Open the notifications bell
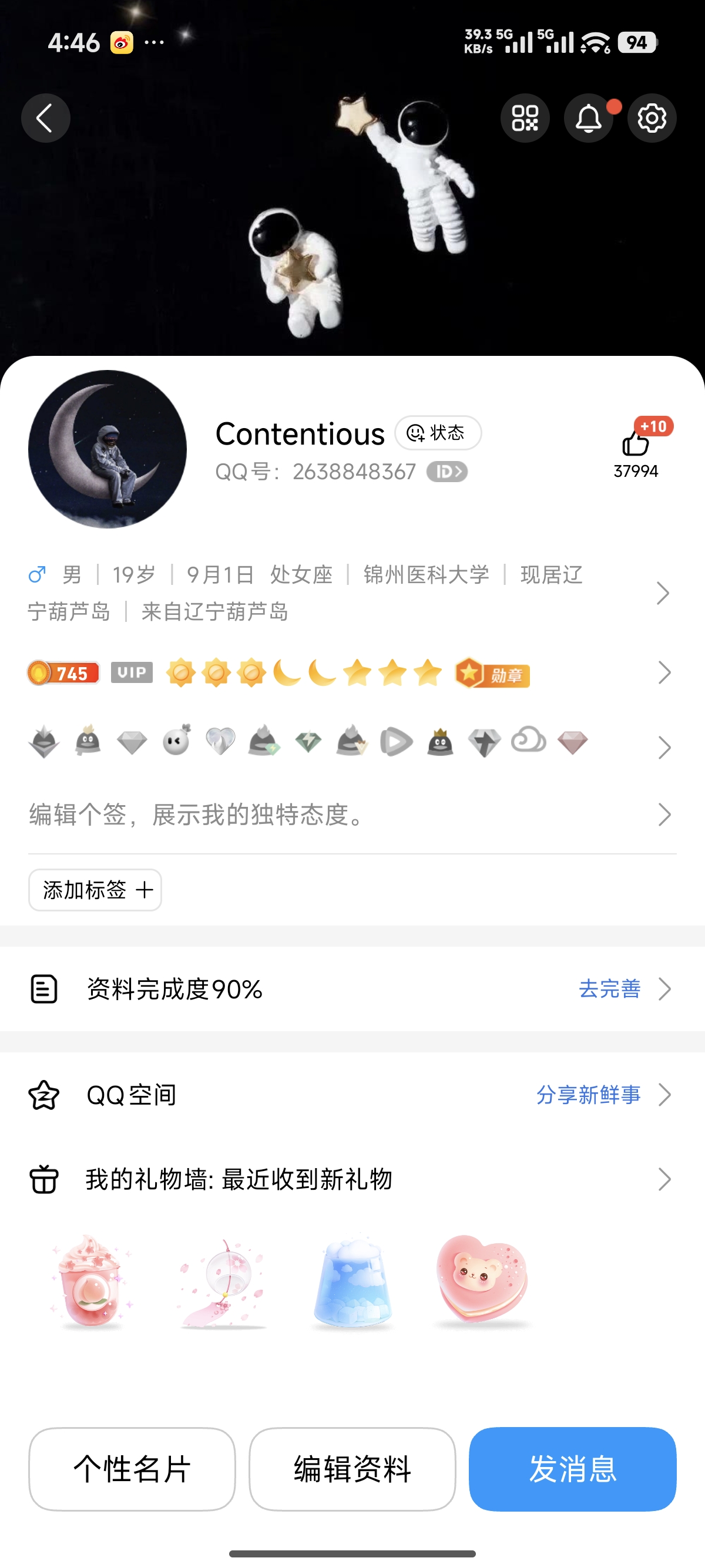 point(589,118)
